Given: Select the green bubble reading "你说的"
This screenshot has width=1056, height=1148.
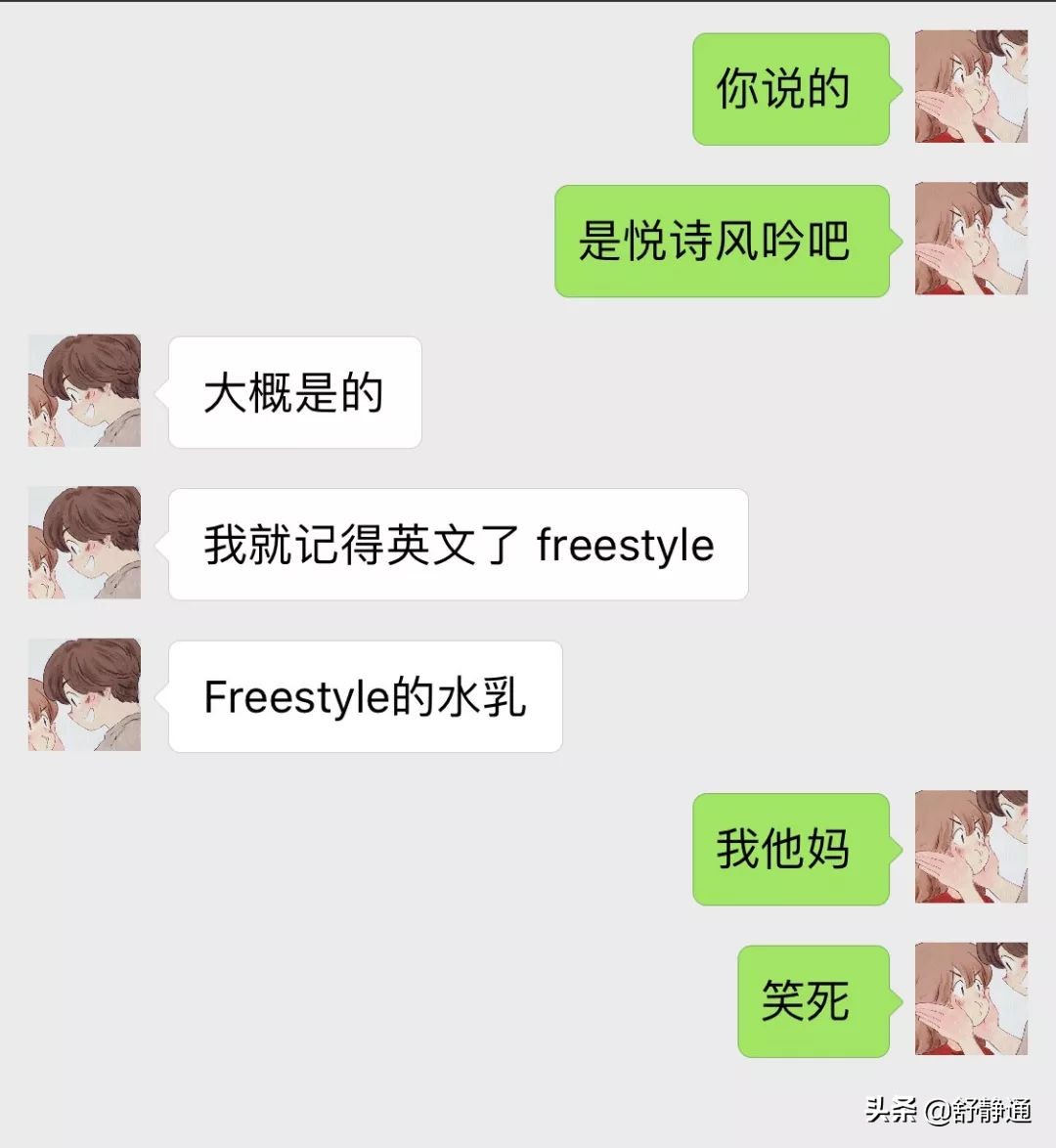Looking at the screenshot, I should click(792, 91).
